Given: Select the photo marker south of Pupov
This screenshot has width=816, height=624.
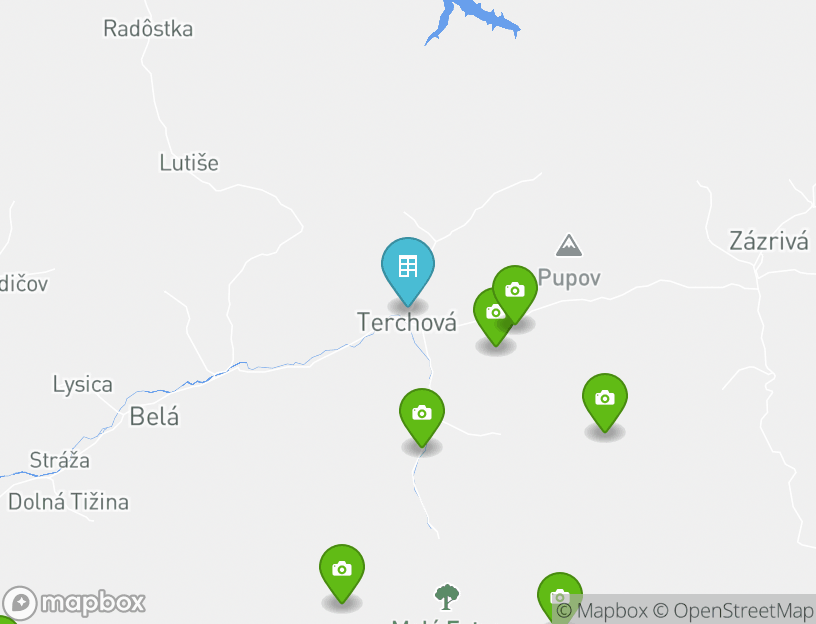Looking at the screenshot, I should (605, 399).
